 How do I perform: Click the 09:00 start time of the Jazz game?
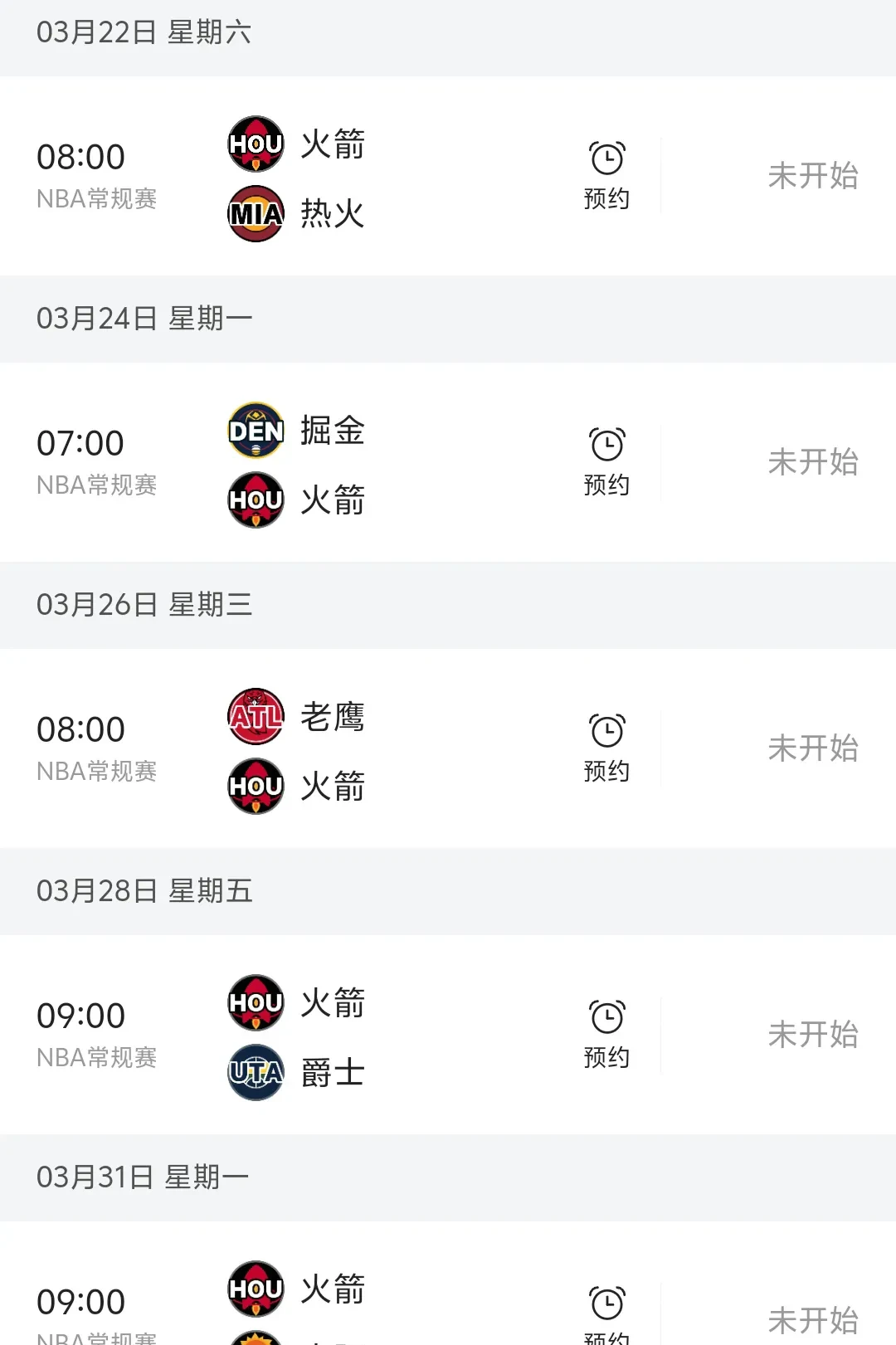82,1014
